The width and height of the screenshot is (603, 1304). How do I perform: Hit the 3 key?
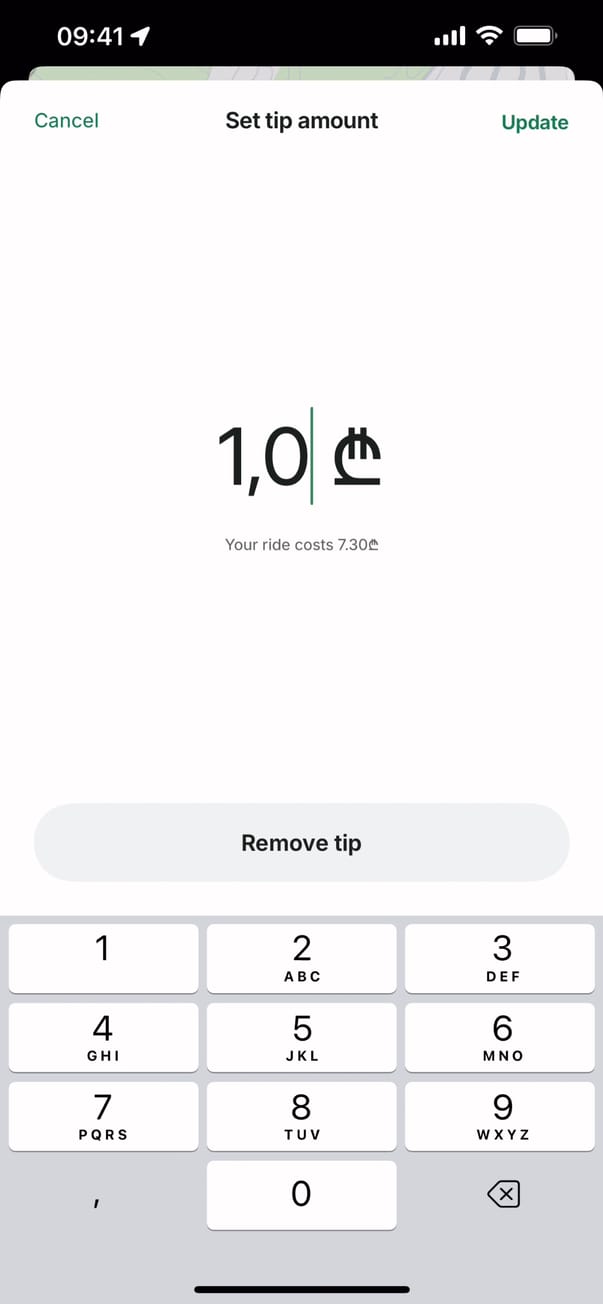click(502, 958)
